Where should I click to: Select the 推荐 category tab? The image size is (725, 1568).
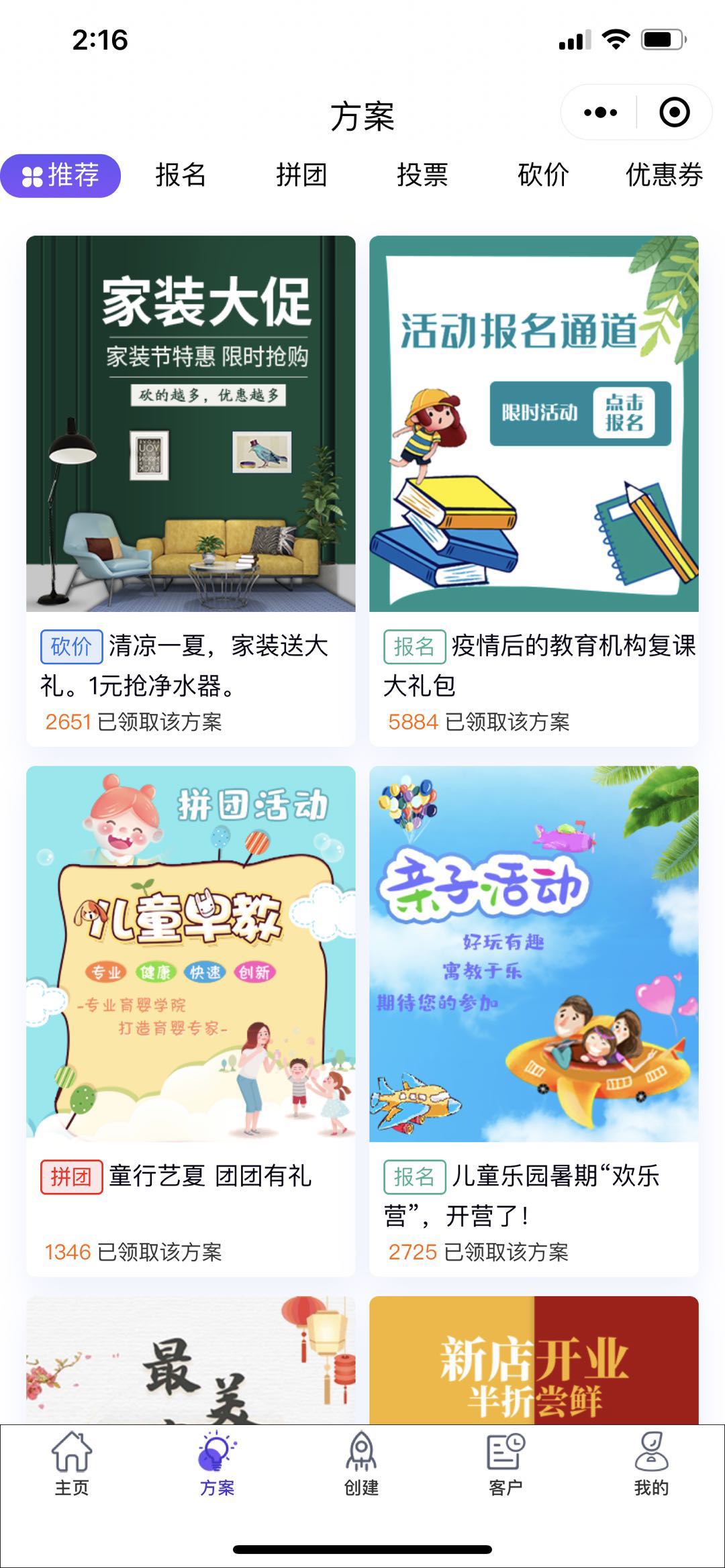pos(60,176)
